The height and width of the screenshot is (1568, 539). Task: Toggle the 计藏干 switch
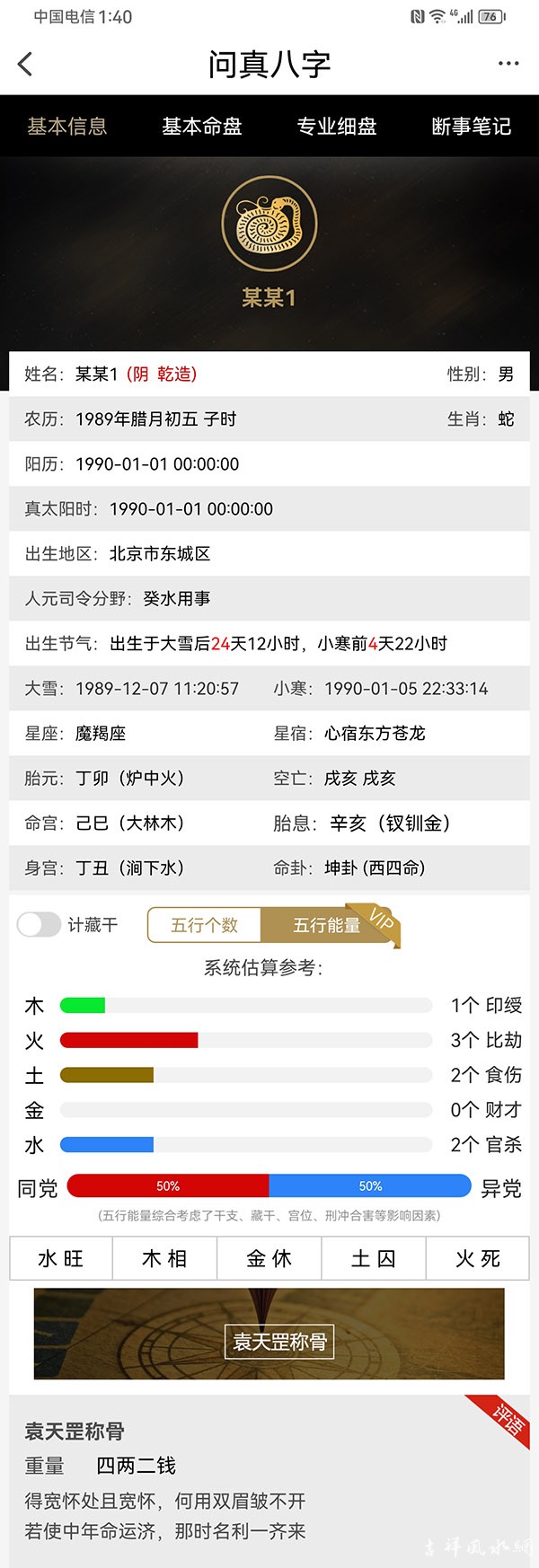pyautogui.click(x=39, y=925)
